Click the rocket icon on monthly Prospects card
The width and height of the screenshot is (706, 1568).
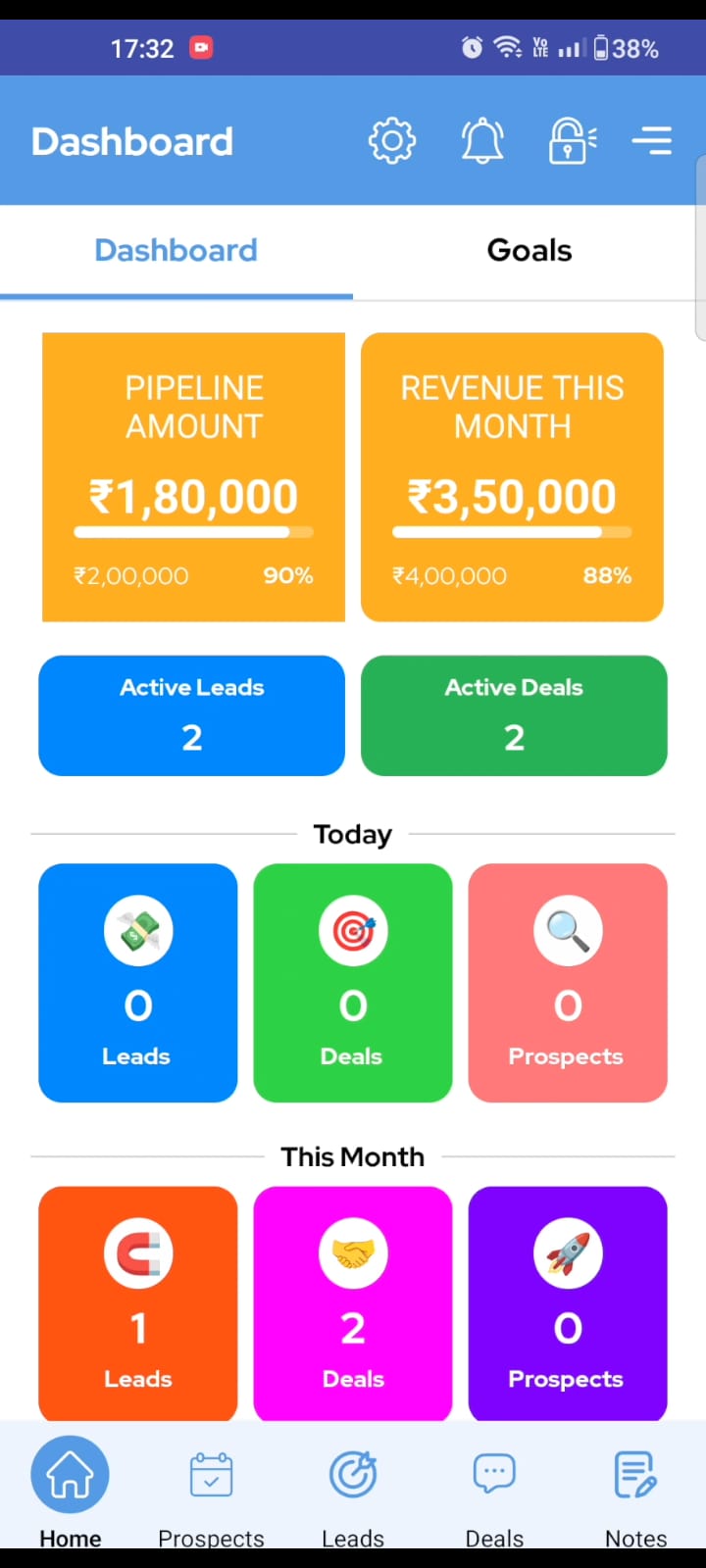pos(567,1253)
